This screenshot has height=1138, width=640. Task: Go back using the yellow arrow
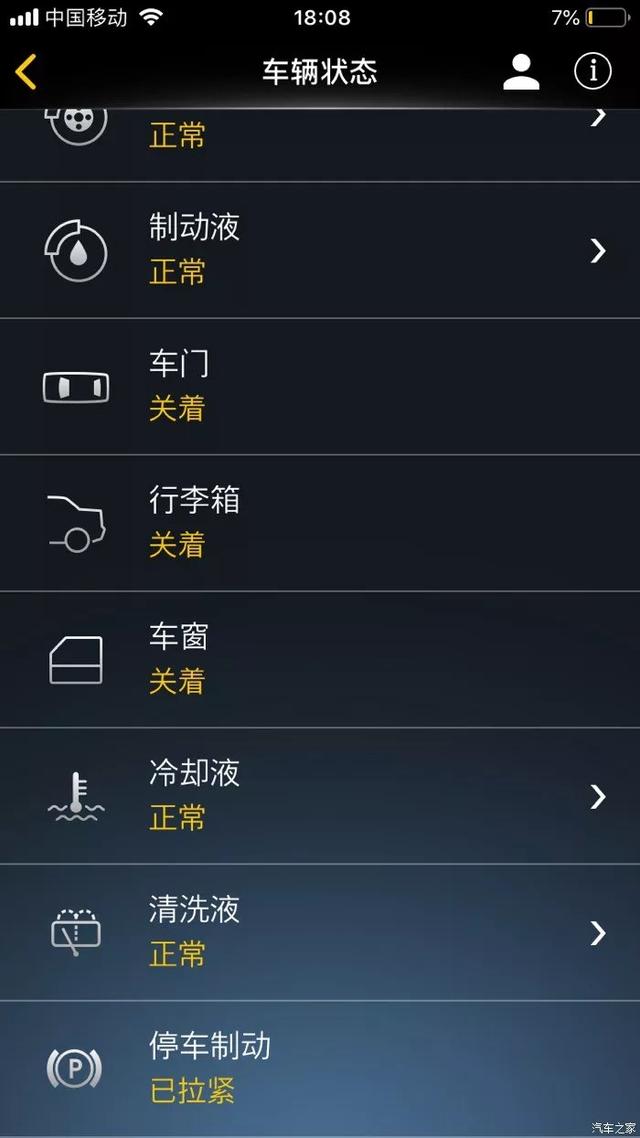click(25, 72)
